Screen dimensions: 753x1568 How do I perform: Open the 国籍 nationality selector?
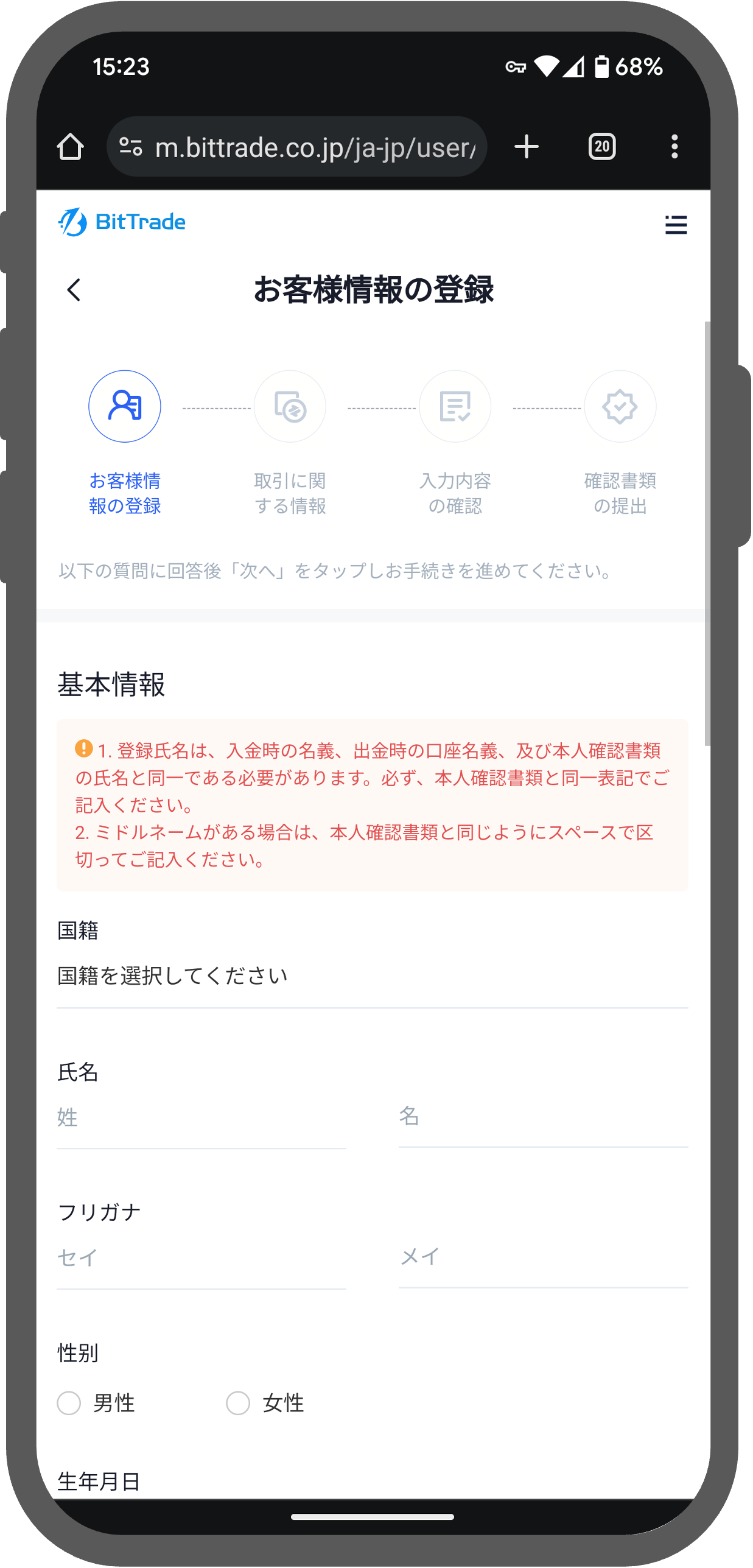[371, 976]
